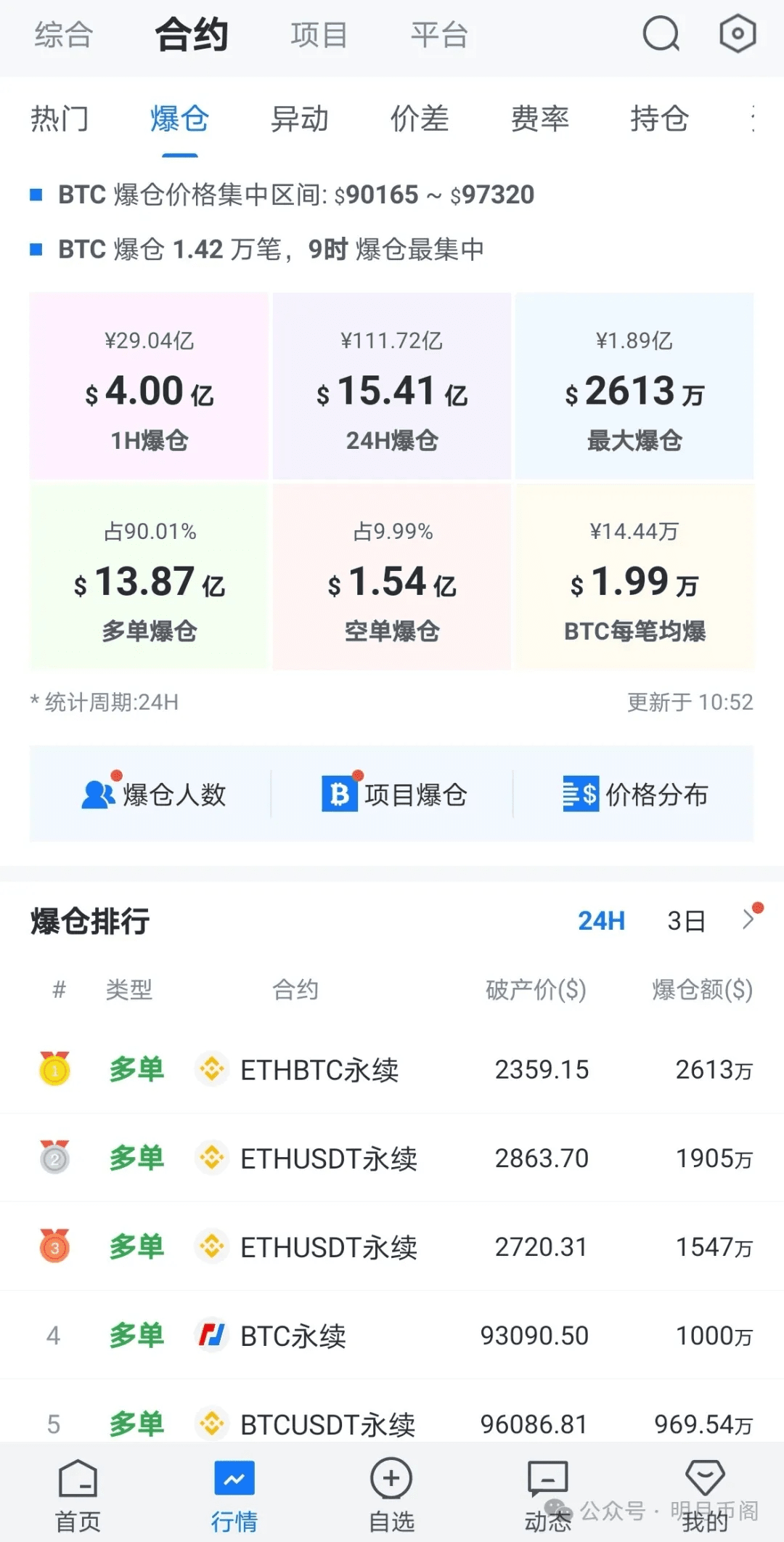
Task: Select the 价差 sub-tab
Action: coord(420,119)
